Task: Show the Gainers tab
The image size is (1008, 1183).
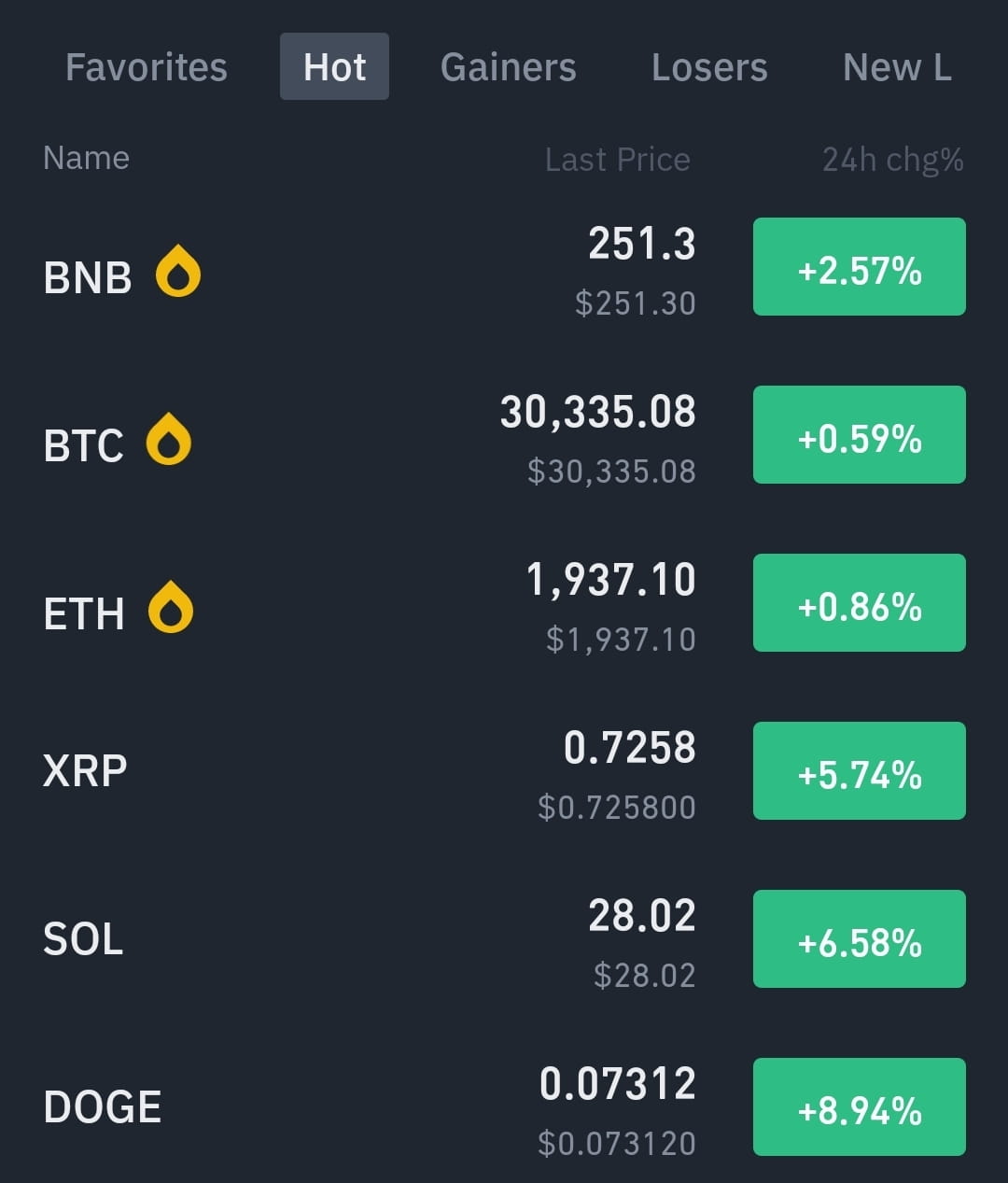Action: (508, 67)
